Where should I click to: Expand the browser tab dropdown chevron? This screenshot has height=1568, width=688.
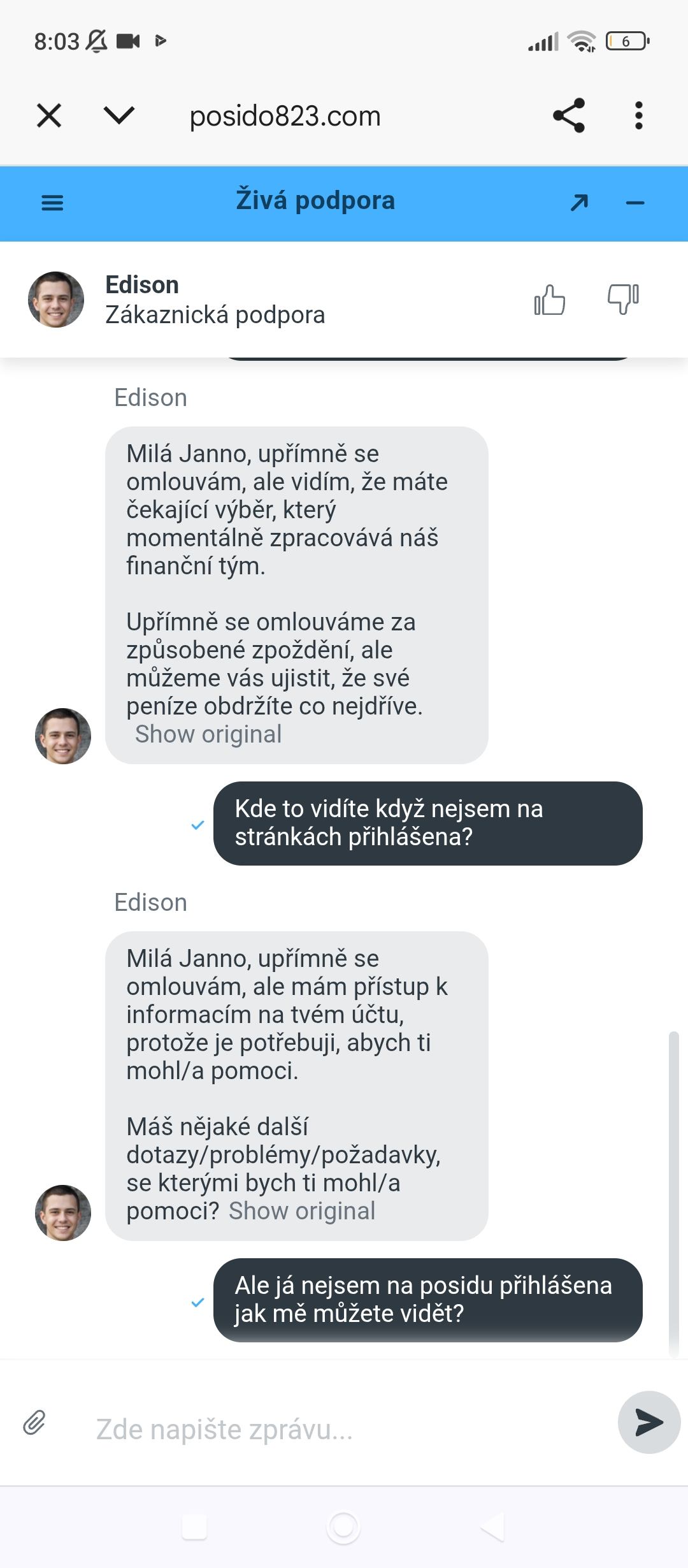(118, 115)
